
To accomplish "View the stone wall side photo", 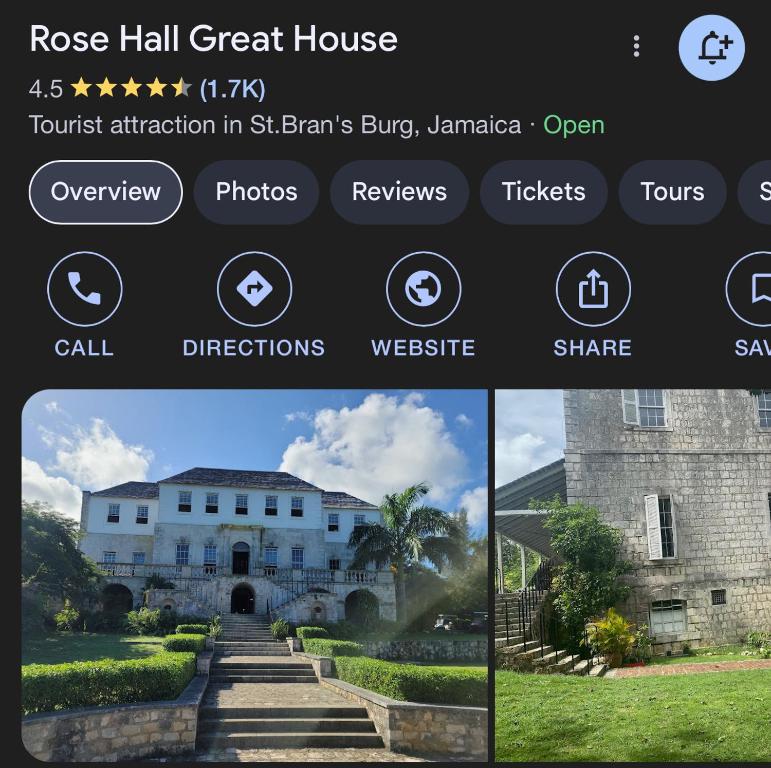I will point(633,575).
